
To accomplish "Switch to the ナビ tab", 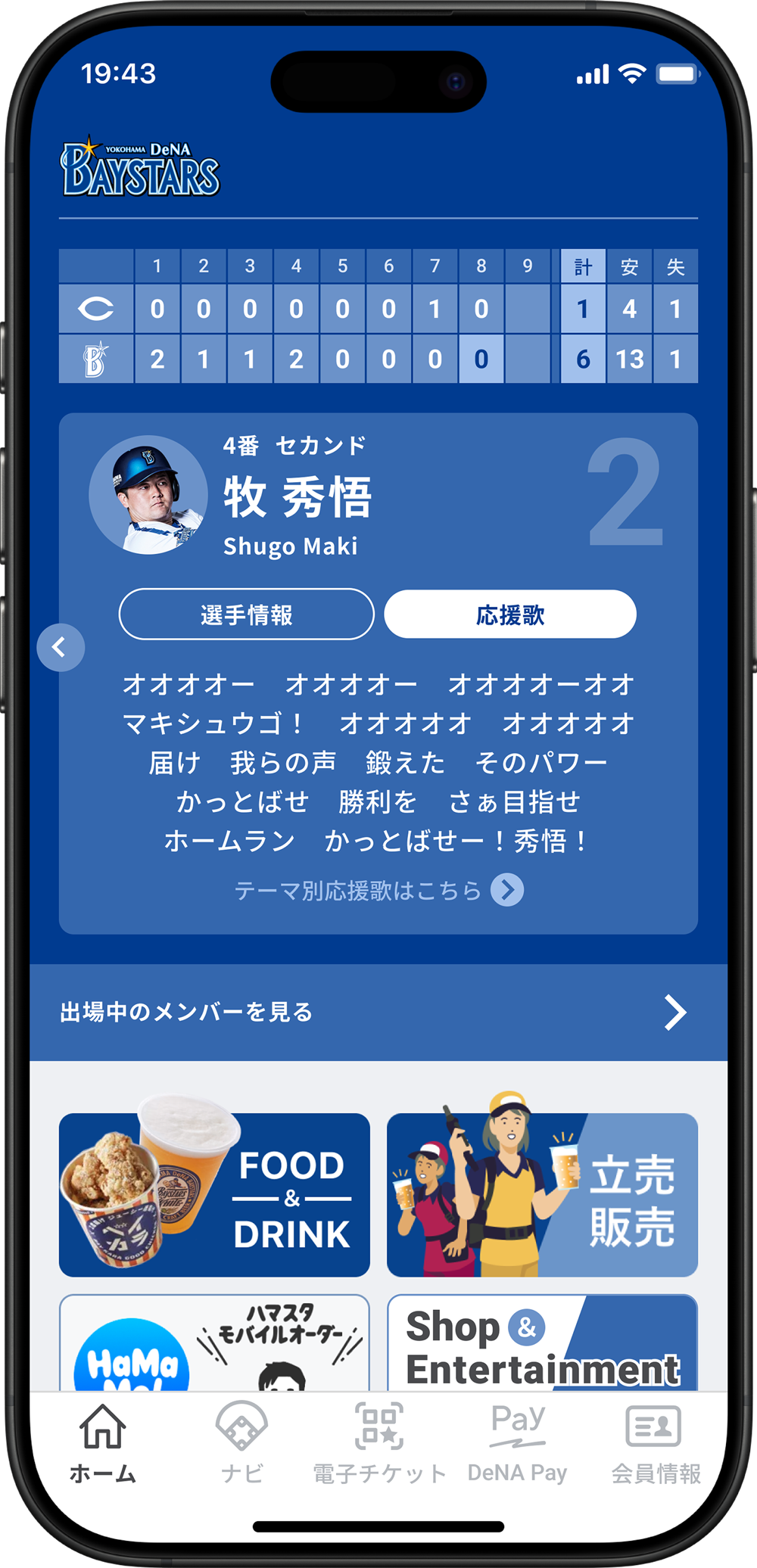I will [x=241, y=1442].
